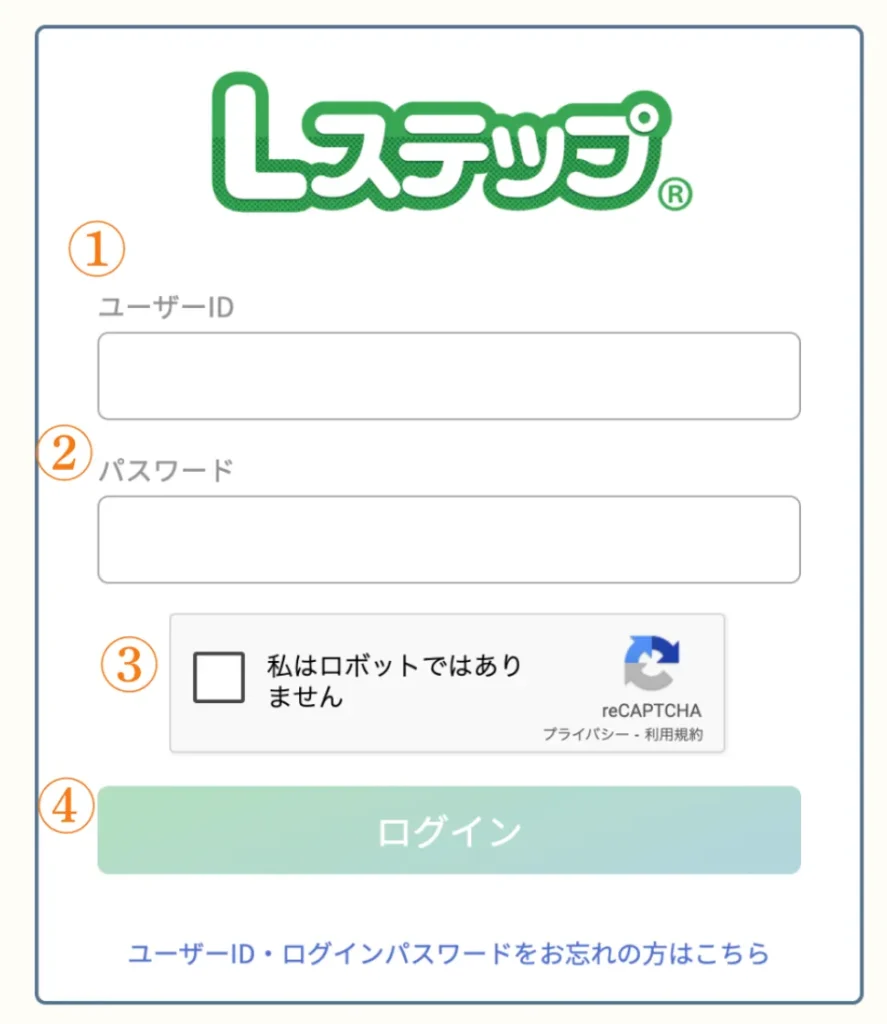Image resolution: width=887 pixels, height=1024 pixels.
Task: Open the forgot ユーザーID・ログインパスワード link
Action: [448, 953]
